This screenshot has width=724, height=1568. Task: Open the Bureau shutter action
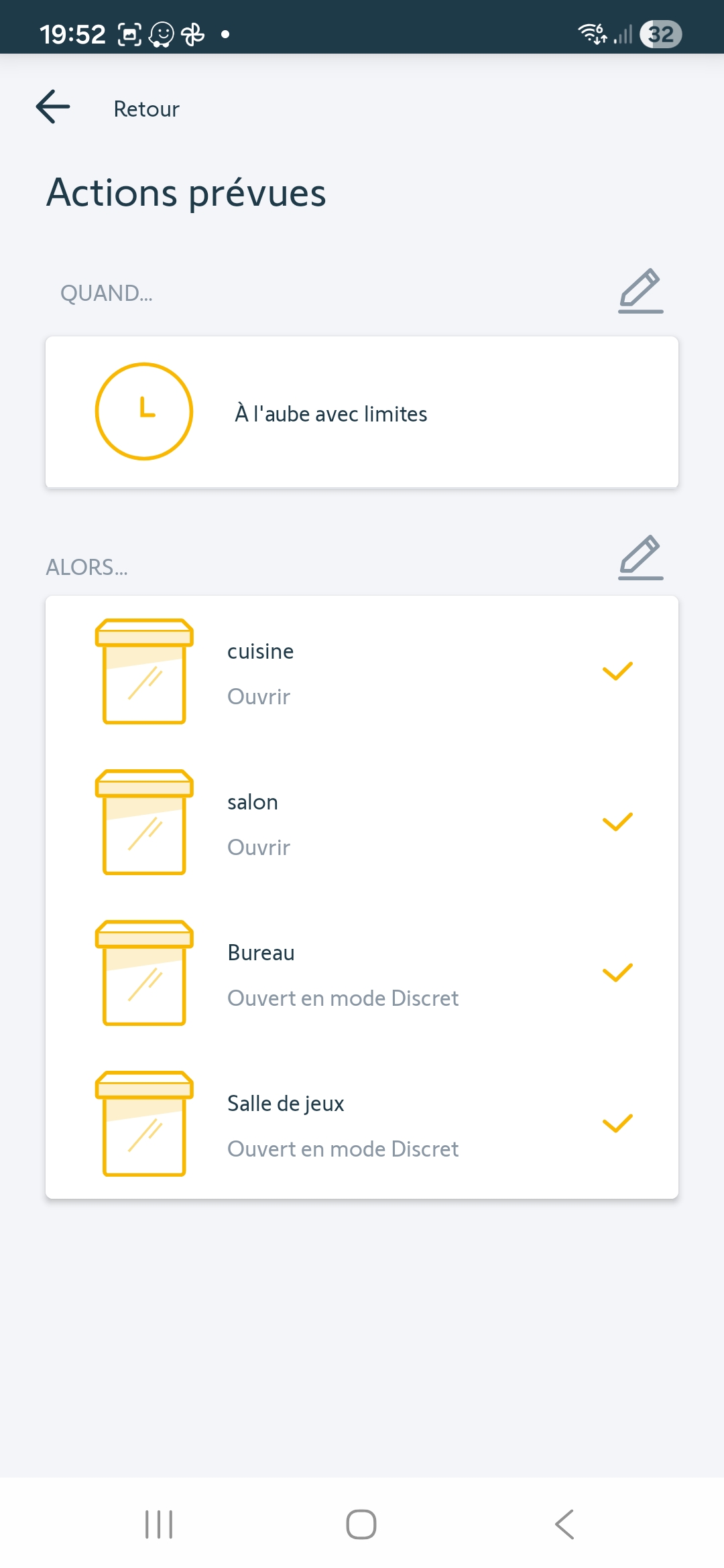pyautogui.click(x=362, y=974)
